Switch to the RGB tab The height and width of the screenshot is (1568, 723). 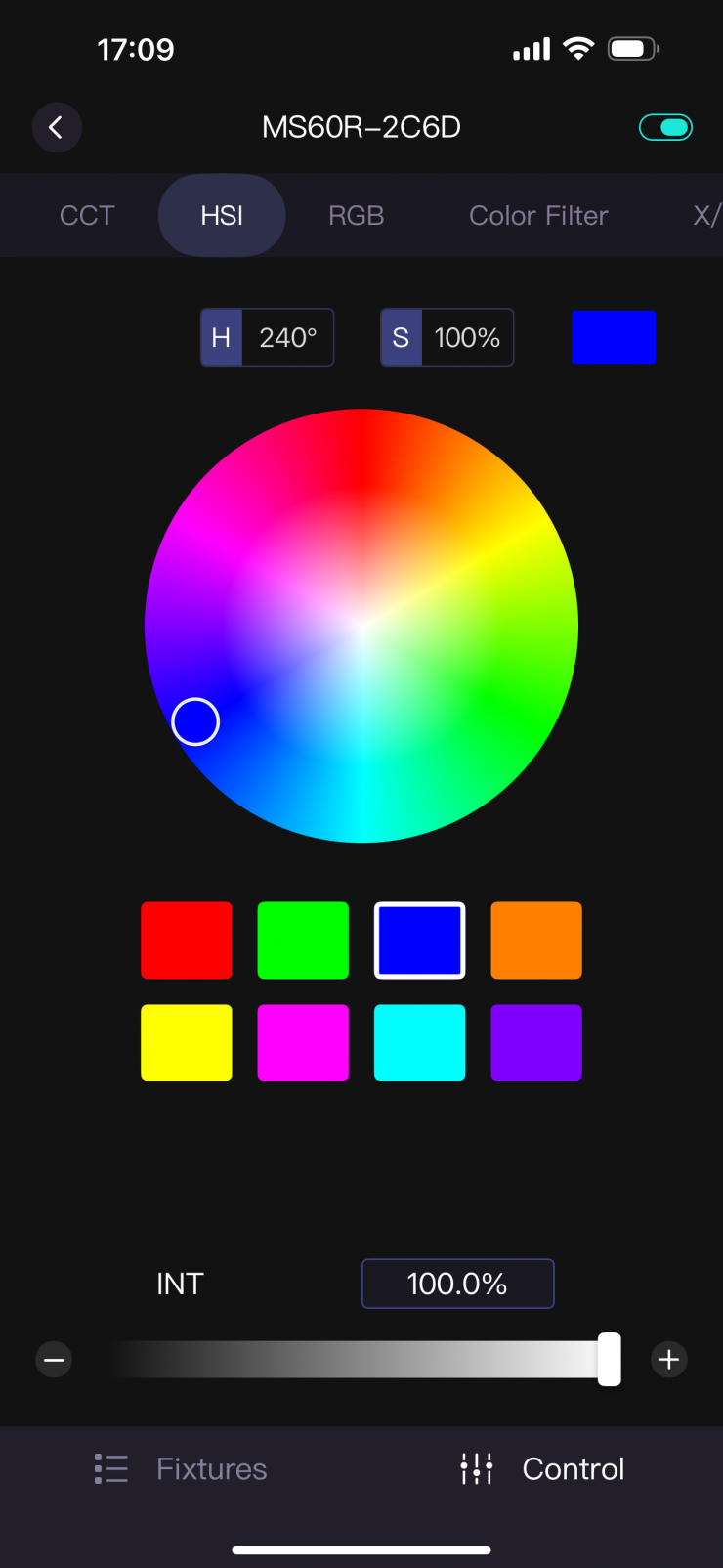[356, 215]
